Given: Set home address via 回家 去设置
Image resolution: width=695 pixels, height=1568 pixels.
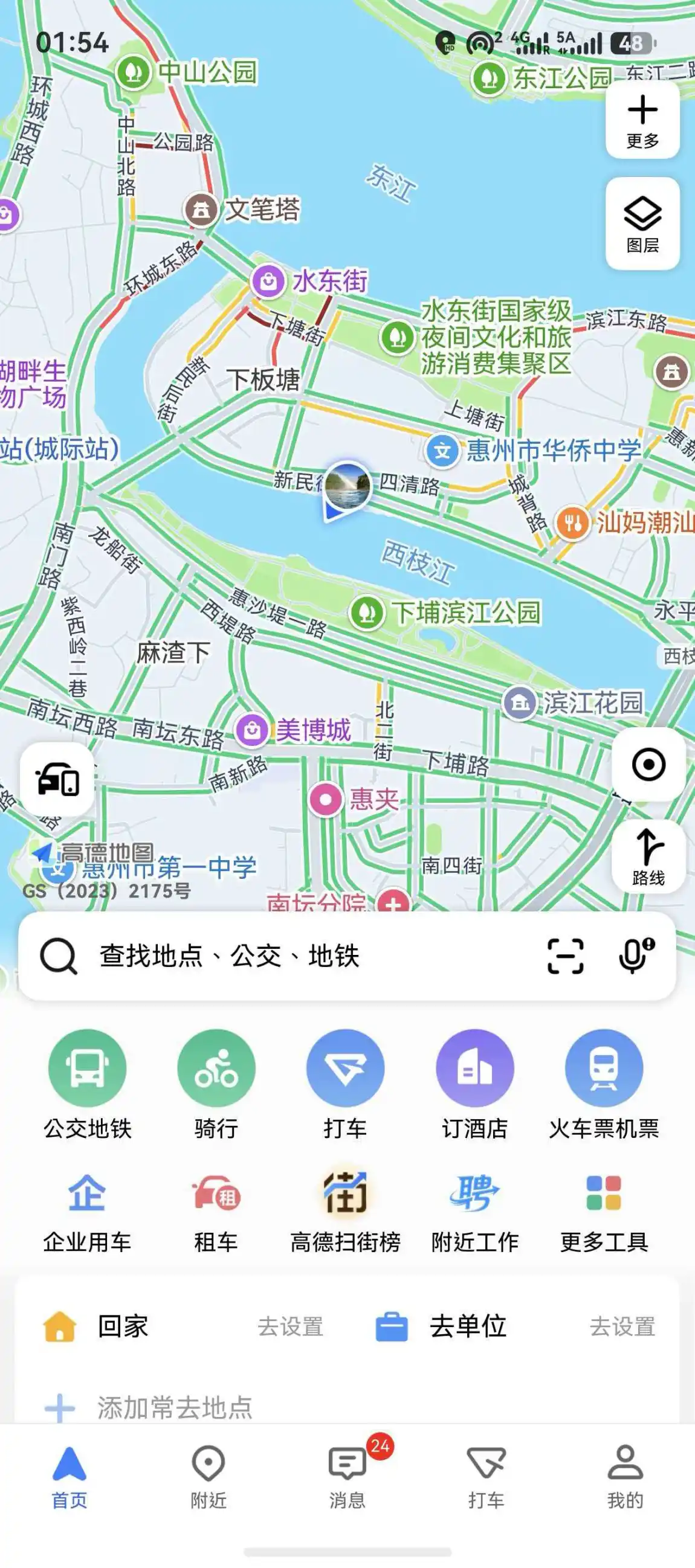Looking at the screenshot, I should (x=290, y=1326).
